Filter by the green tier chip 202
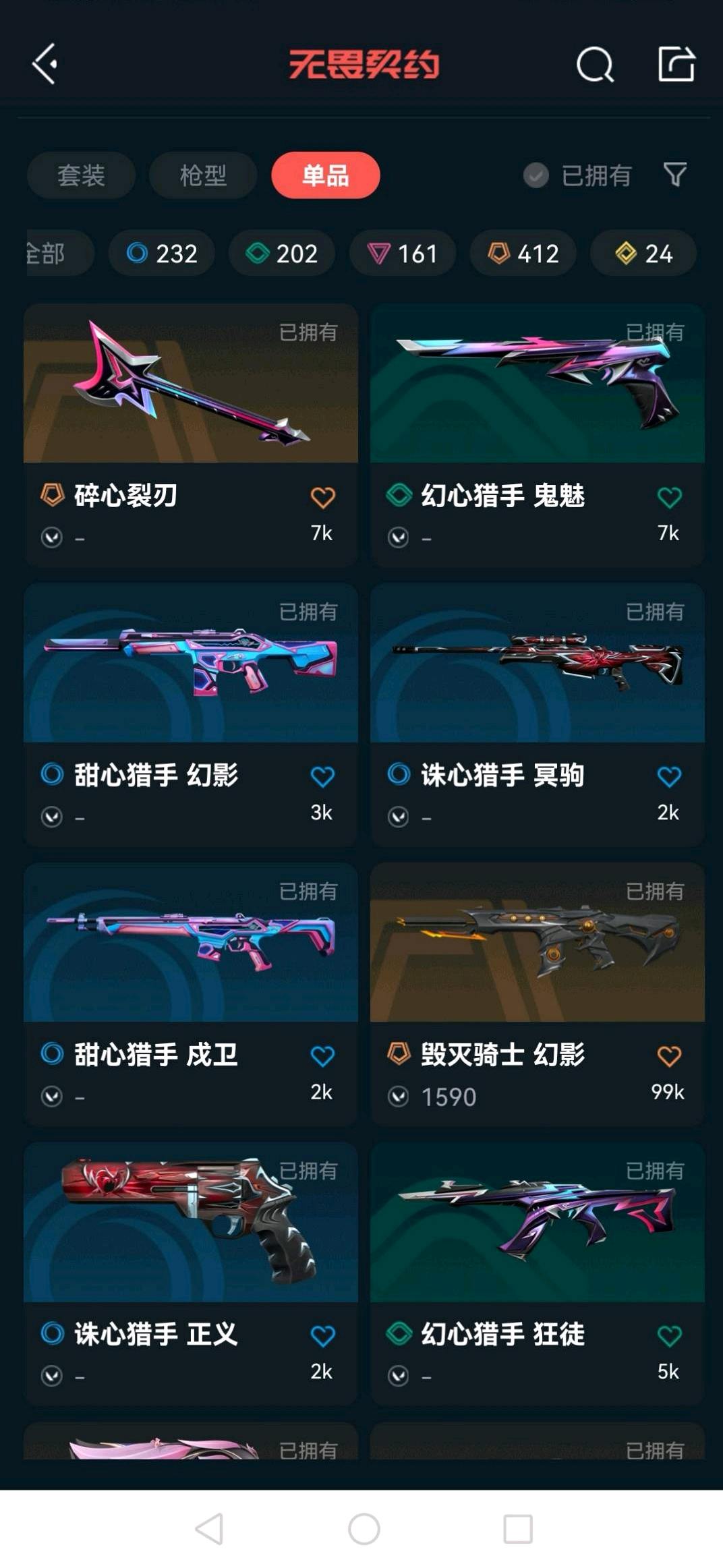 (x=282, y=254)
